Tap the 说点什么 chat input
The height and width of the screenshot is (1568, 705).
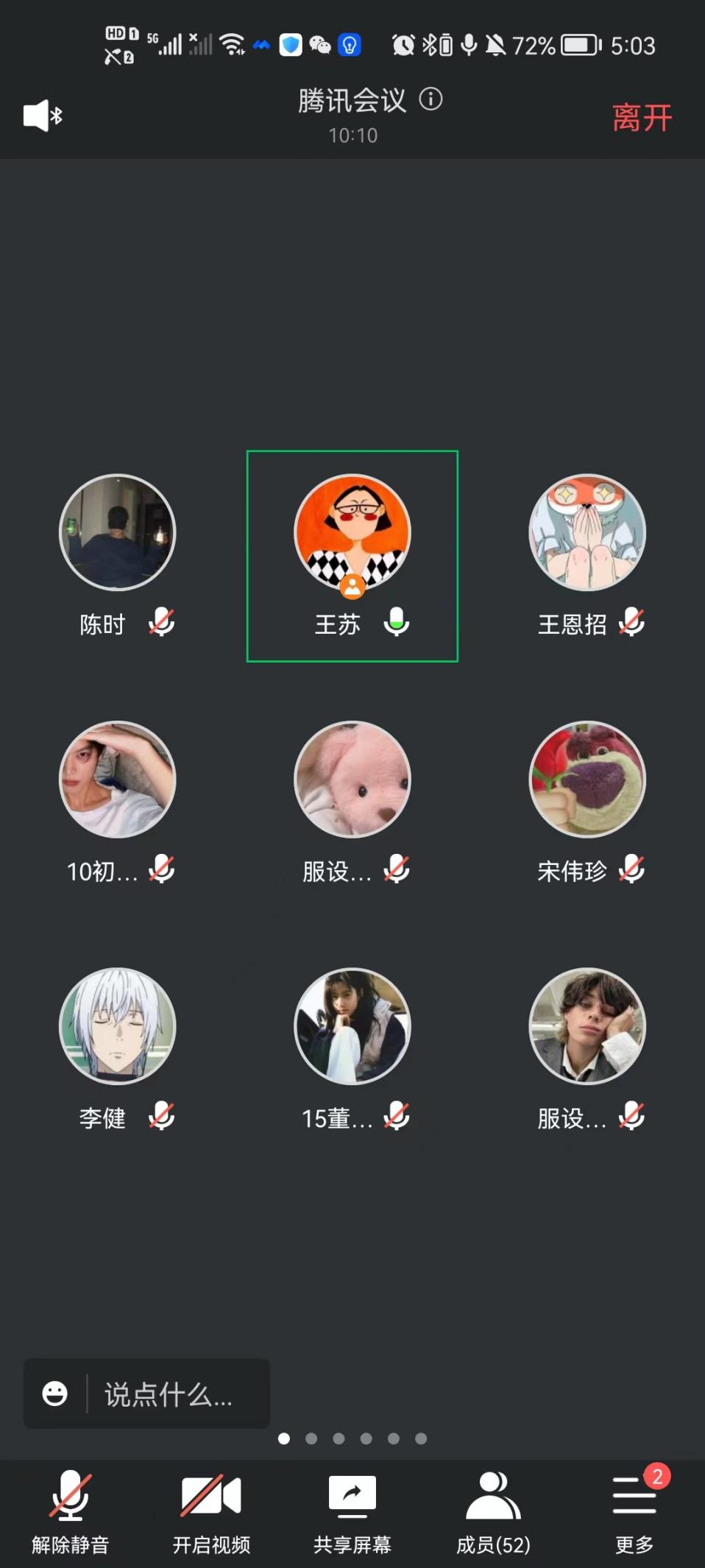(169, 1394)
